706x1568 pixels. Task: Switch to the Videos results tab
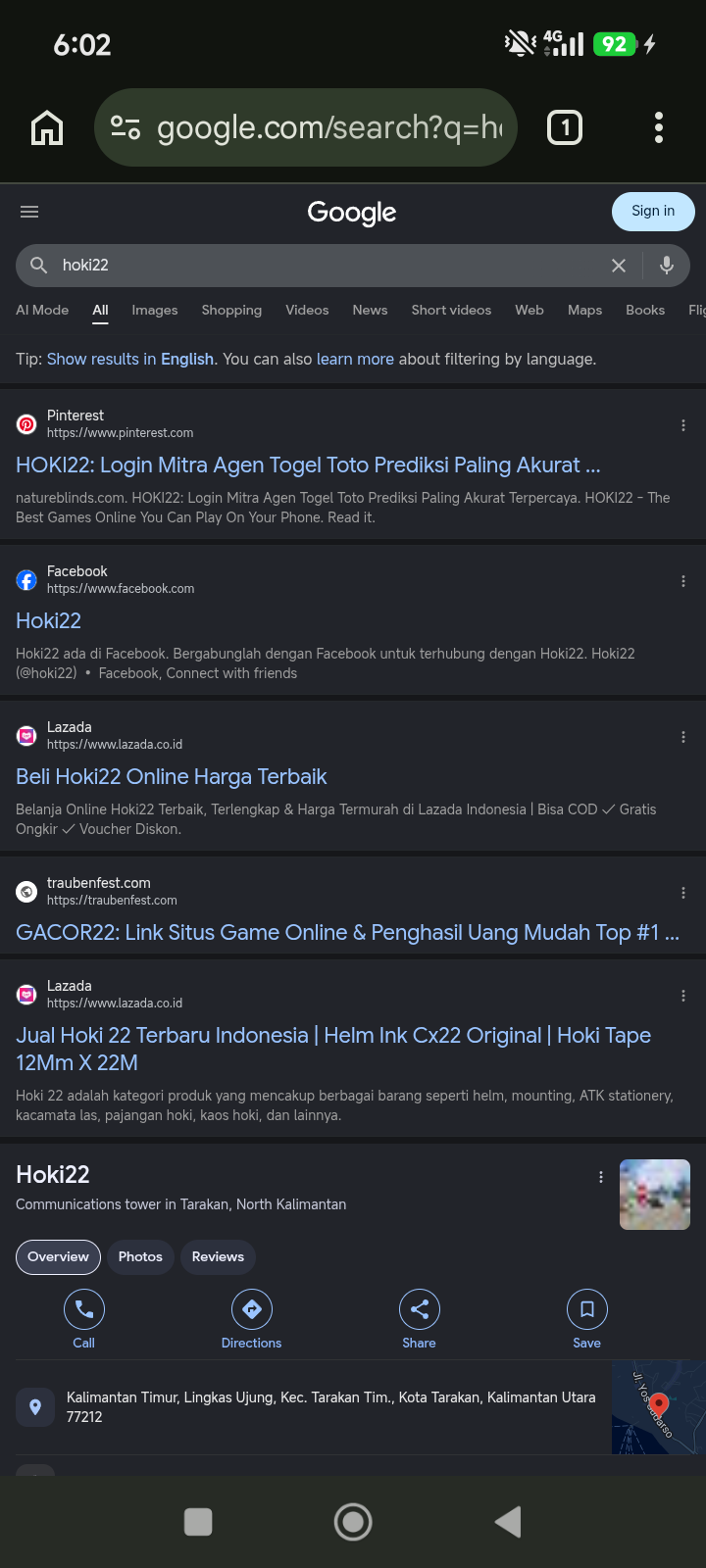point(307,310)
